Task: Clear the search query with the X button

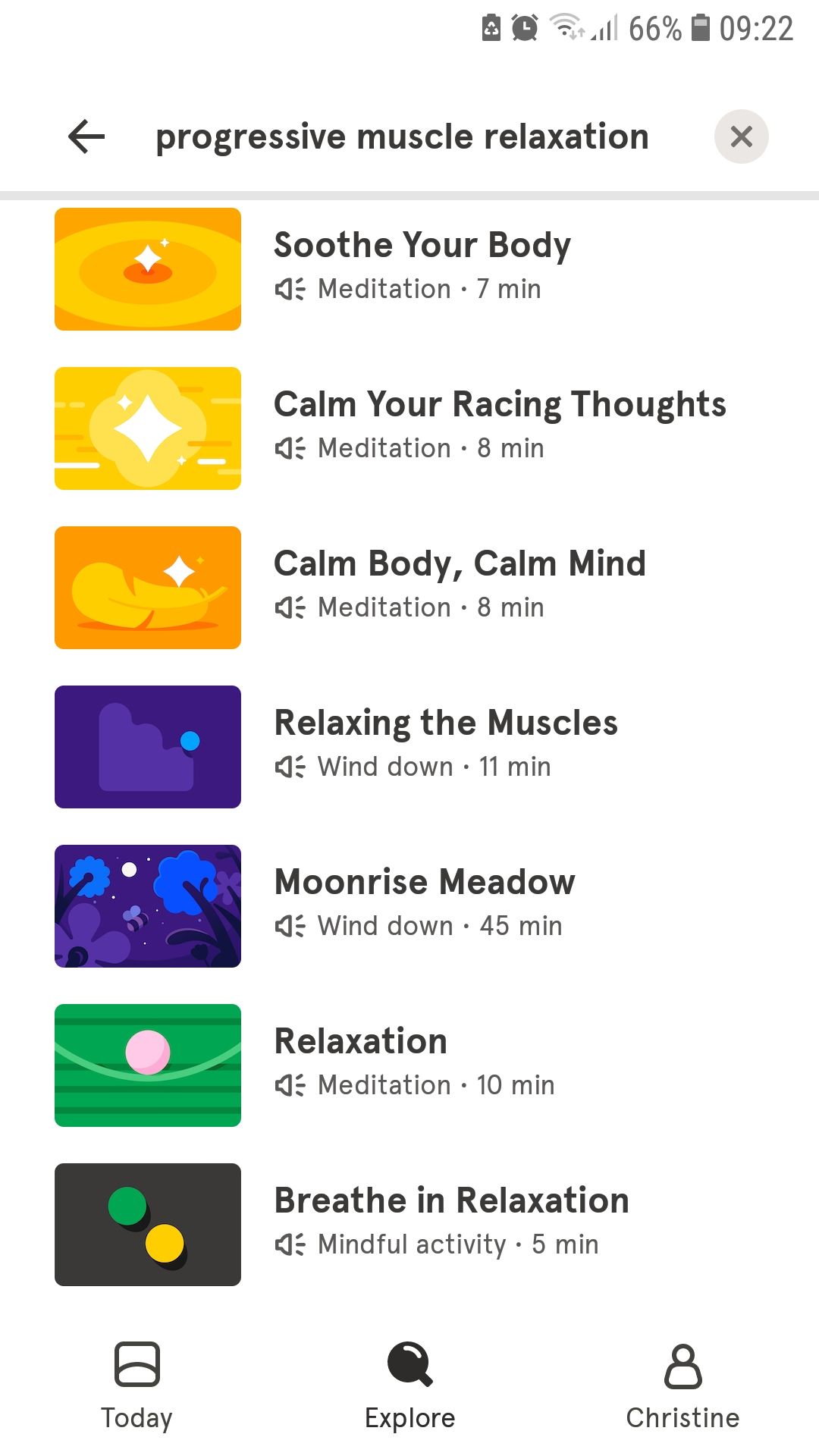Action: (741, 136)
